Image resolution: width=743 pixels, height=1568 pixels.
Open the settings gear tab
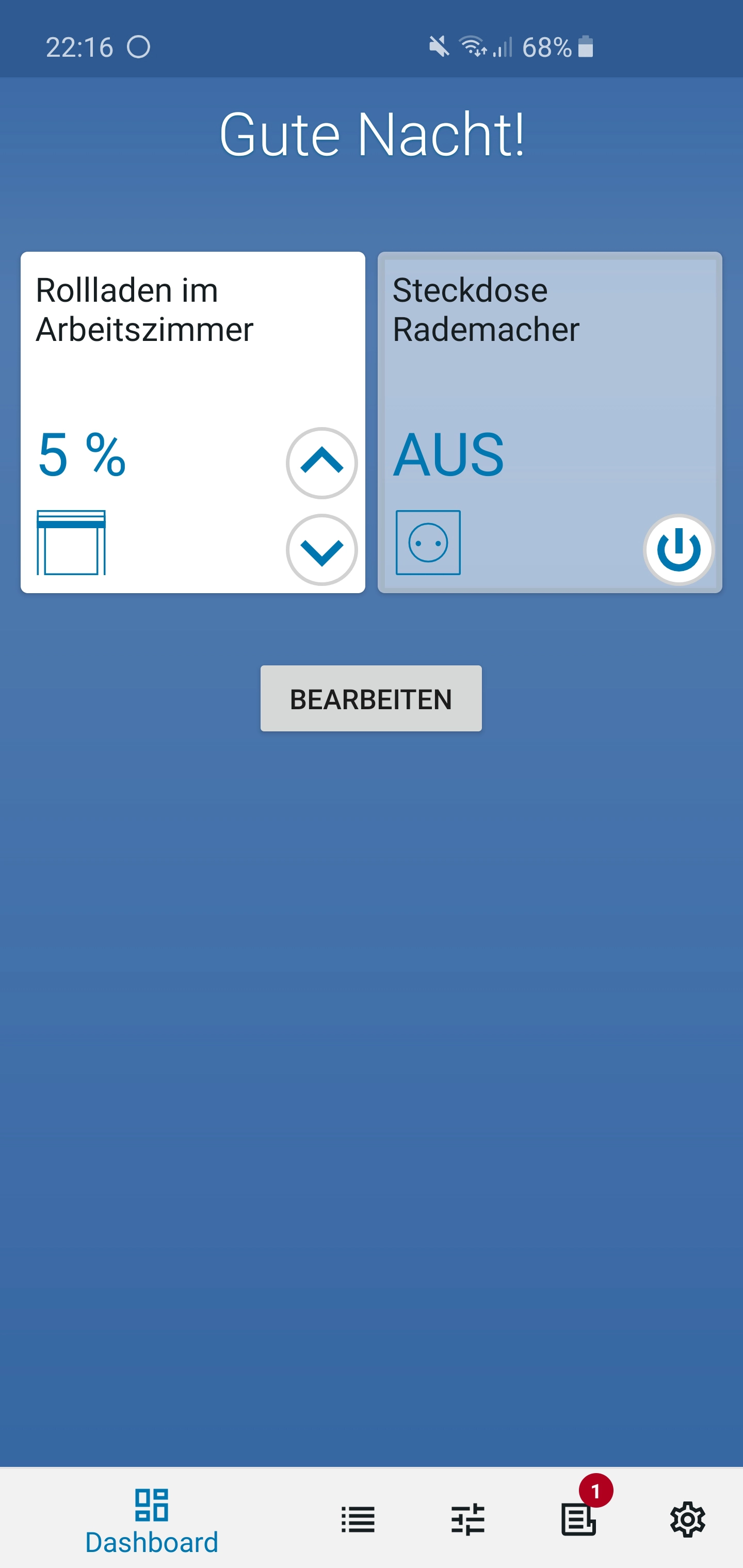[688, 1520]
